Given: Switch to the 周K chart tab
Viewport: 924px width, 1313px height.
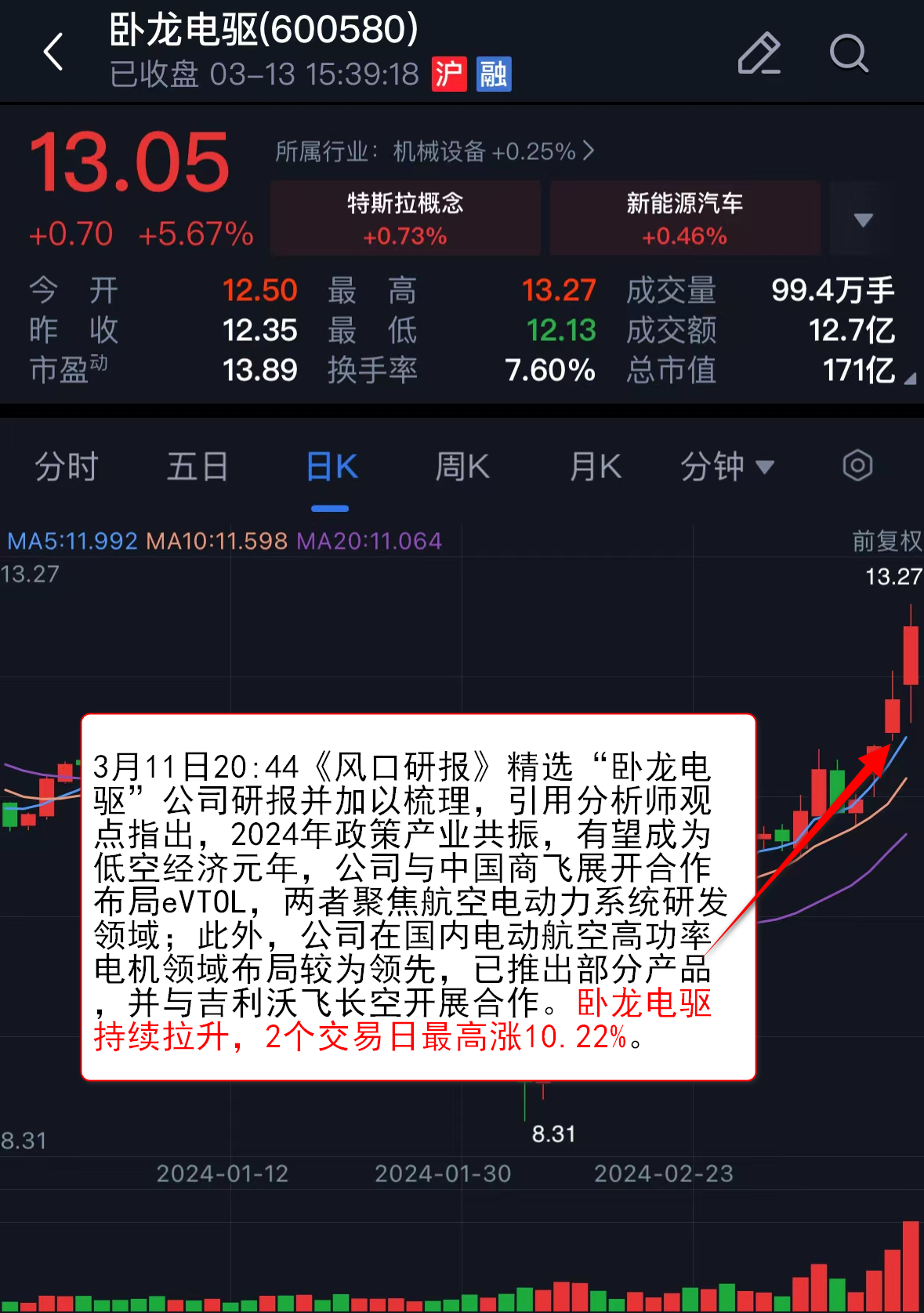Looking at the screenshot, I should [x=462, y=467].
